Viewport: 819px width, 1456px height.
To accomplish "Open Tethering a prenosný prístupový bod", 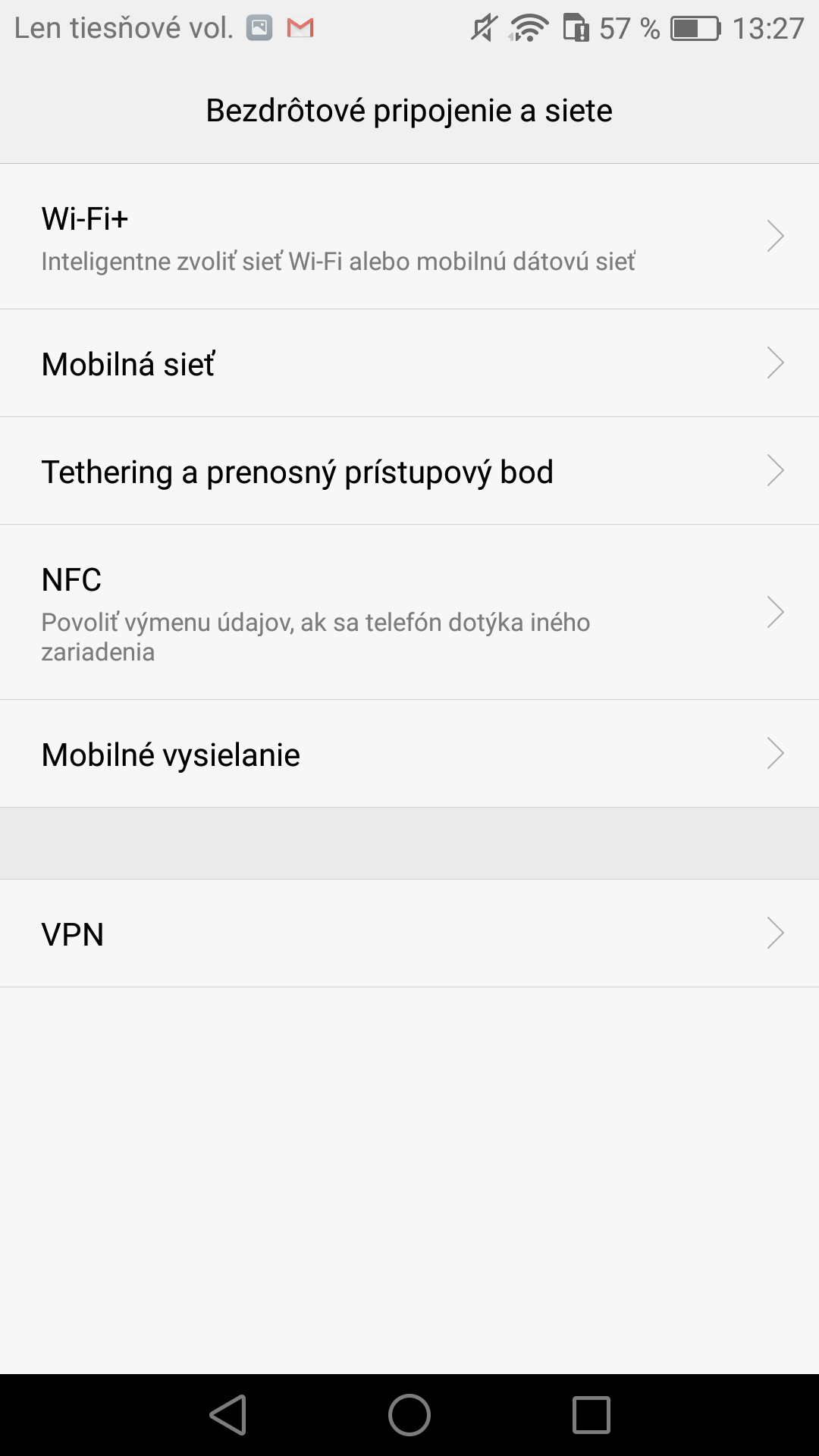I will [x=409, y=471].
